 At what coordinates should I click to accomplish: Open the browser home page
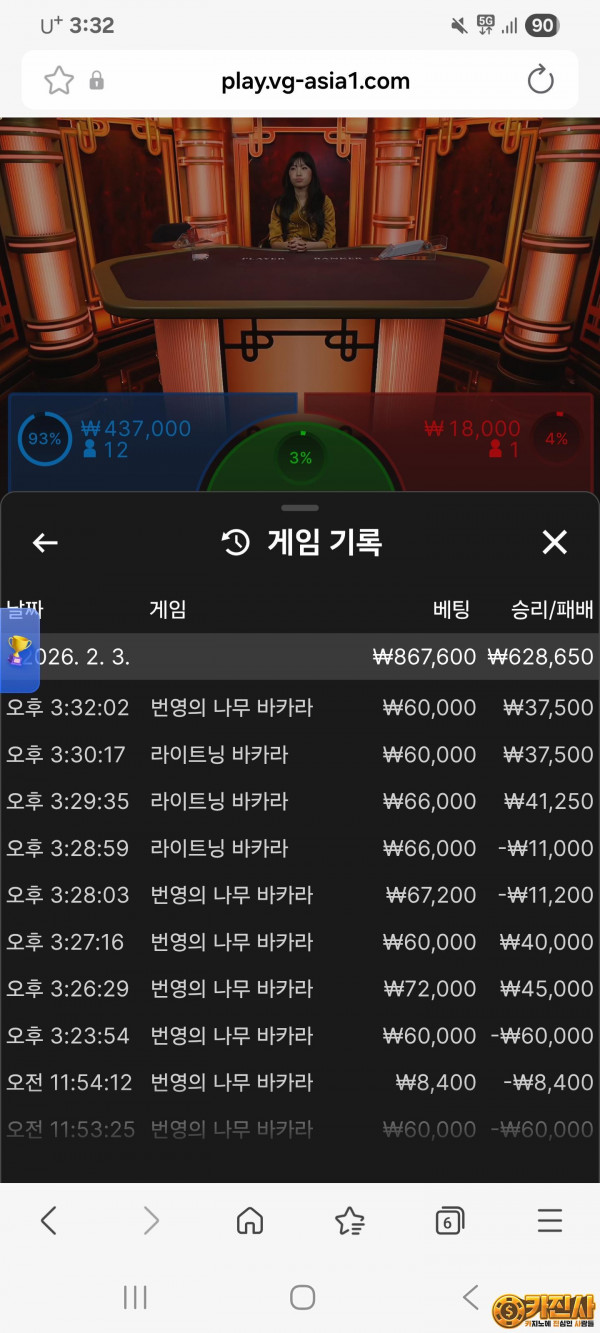(249, 1220)
